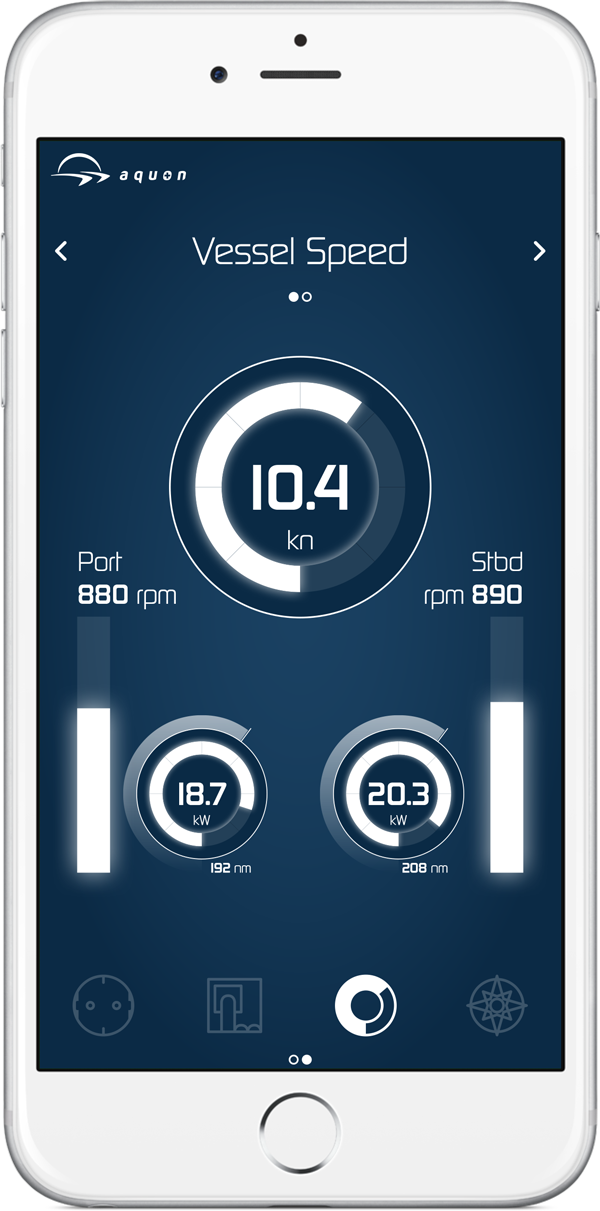Go to the next screen with right arrow
Screen dimensions: 600x1211
539,251
